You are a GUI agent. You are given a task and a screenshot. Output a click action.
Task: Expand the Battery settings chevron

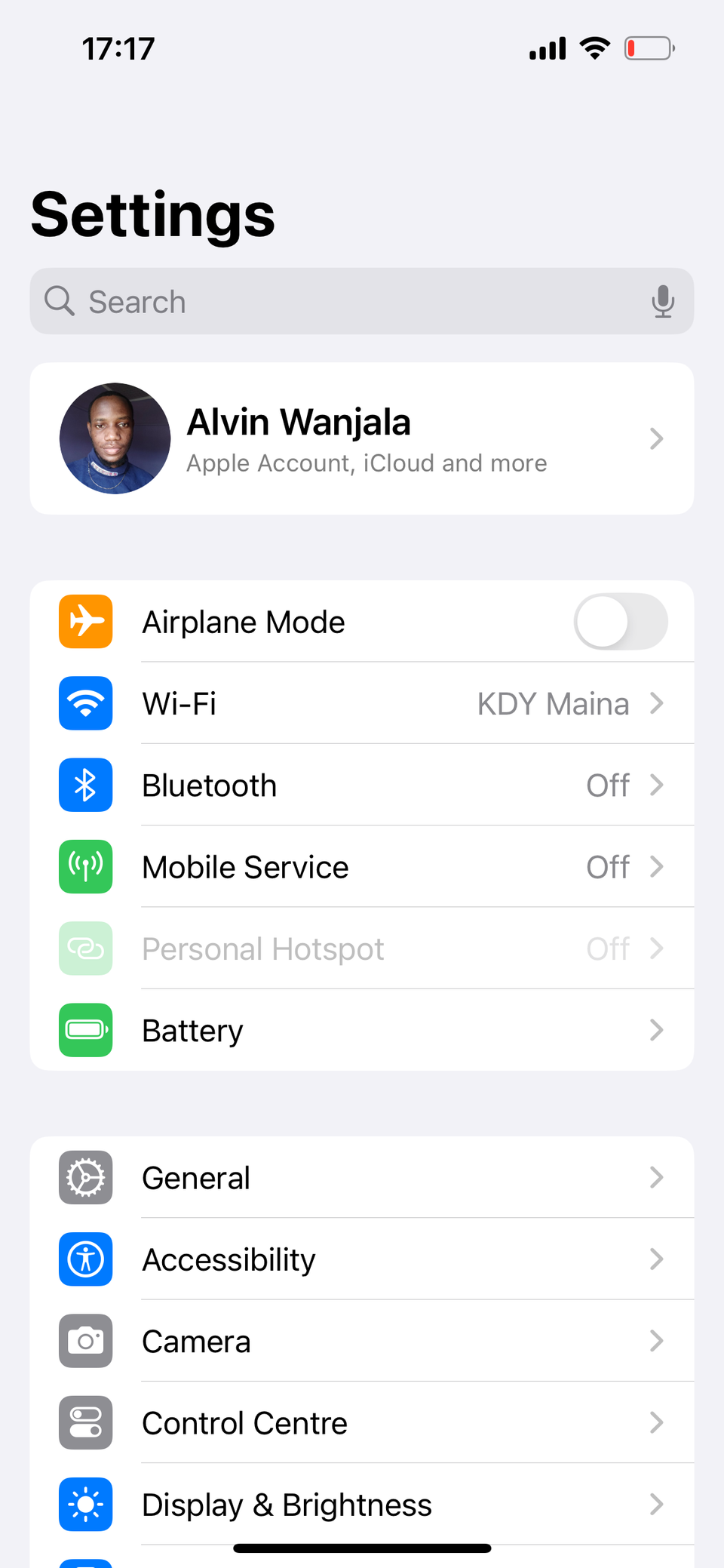[657, 1030]
